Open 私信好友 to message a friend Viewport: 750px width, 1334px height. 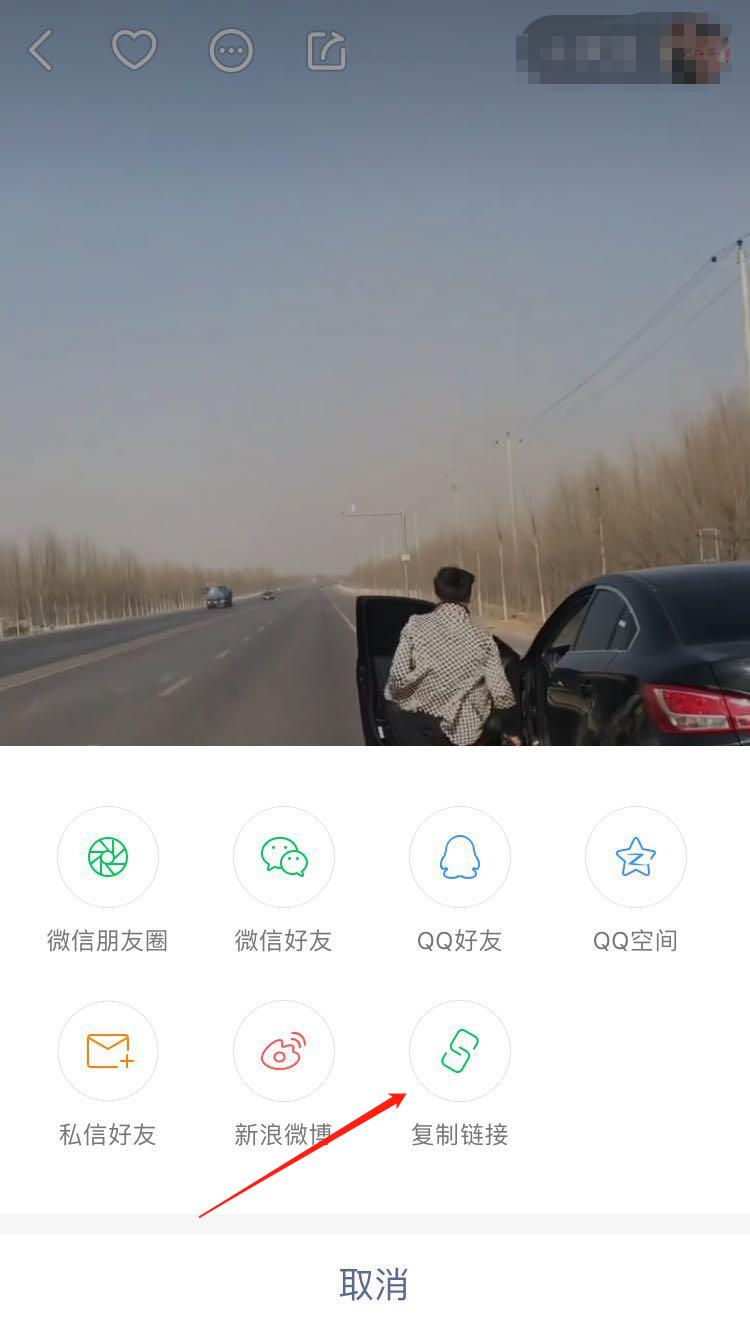[108, 1051]
